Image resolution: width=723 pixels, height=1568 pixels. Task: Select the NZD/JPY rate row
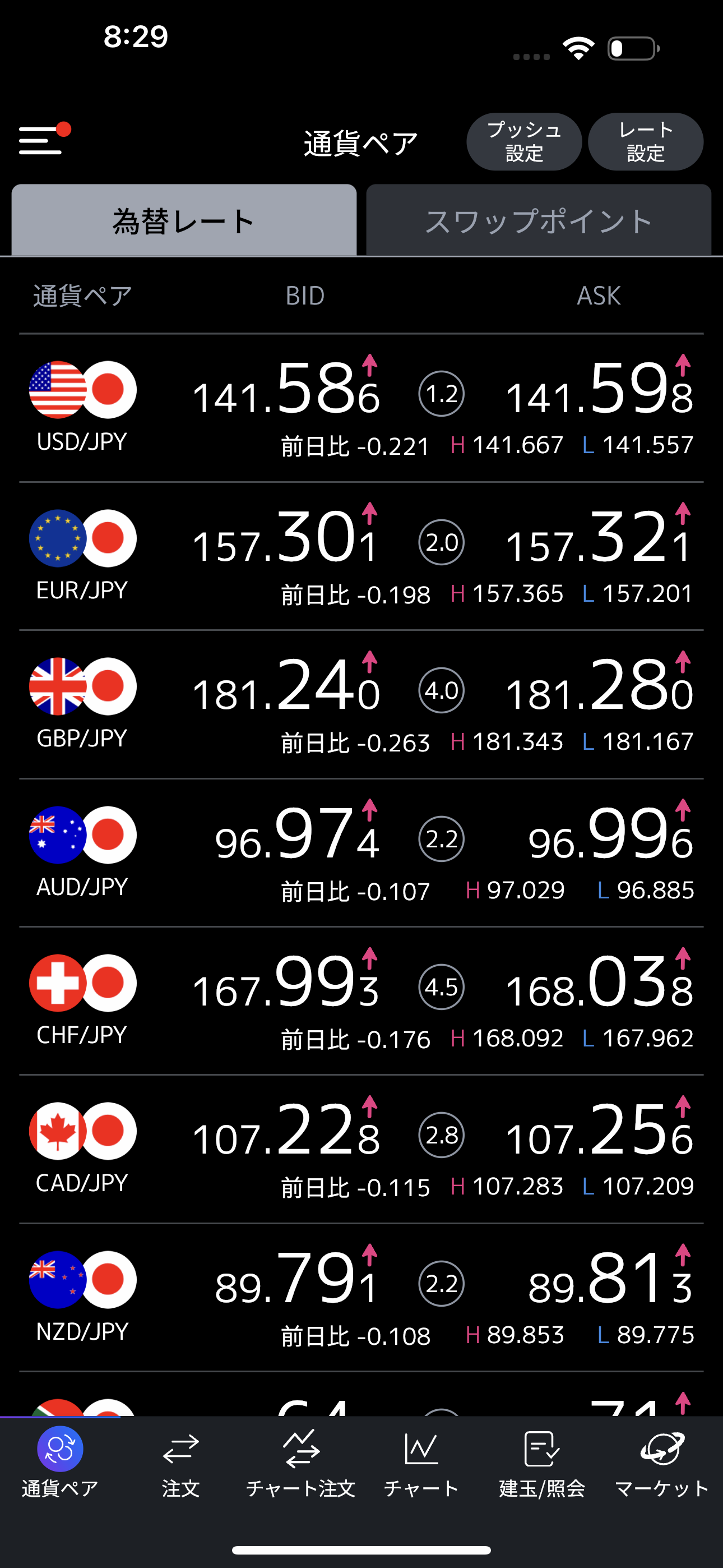tap(361, 1298)
